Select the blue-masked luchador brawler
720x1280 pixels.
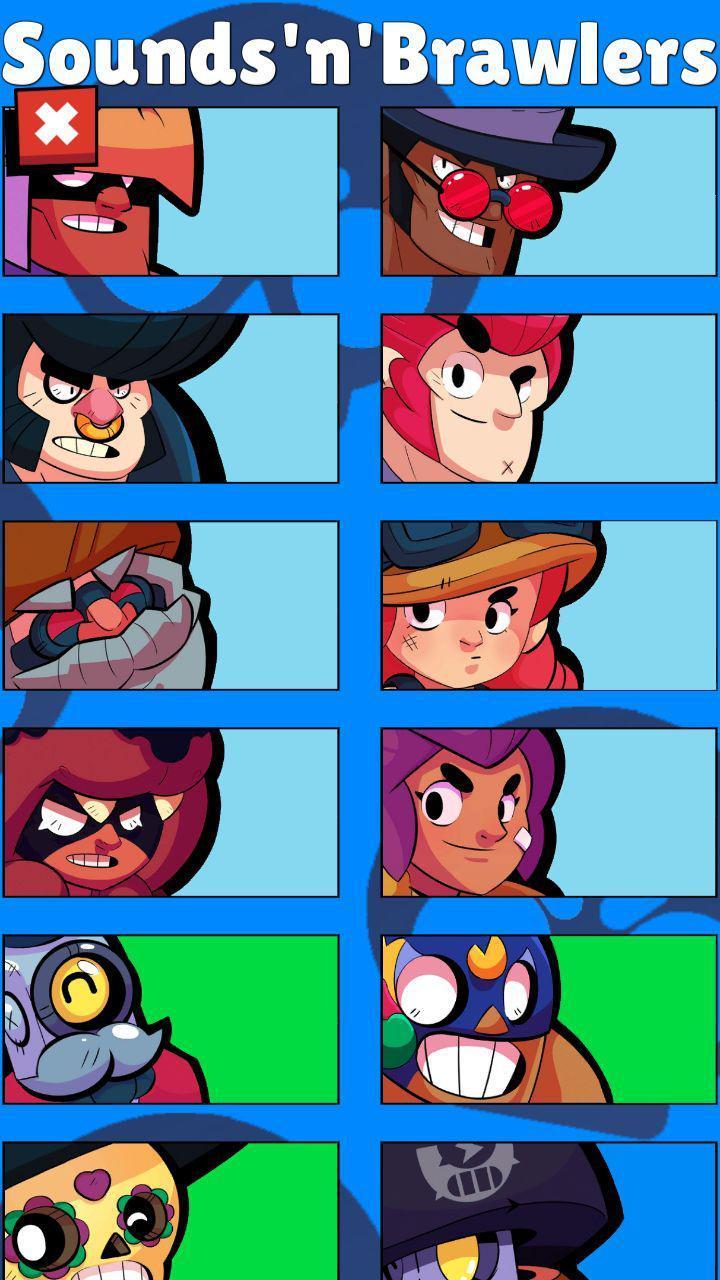point(548,1019)
